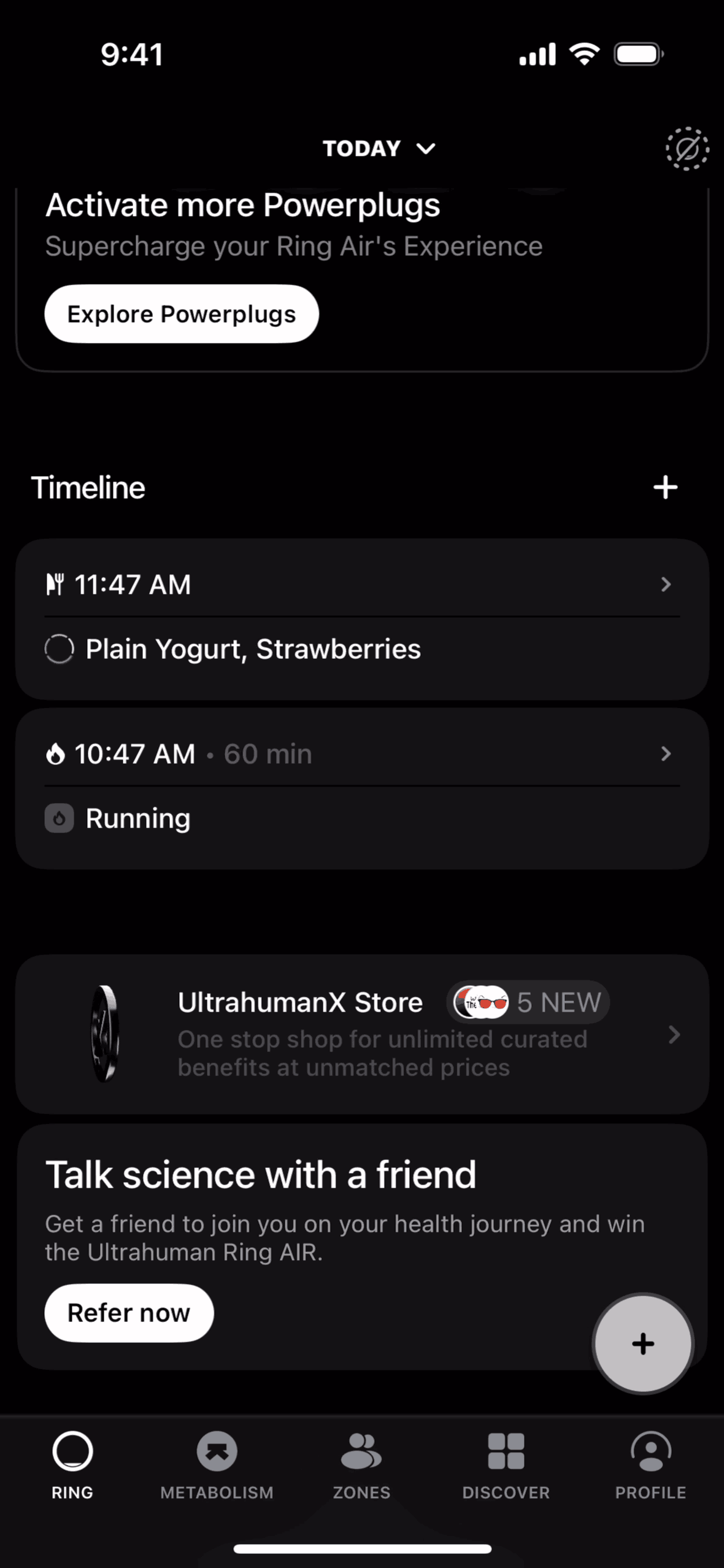Open the UltrahumanX Store card
The height and width of the screenshot is (1568, 724).
(362, 1034)
